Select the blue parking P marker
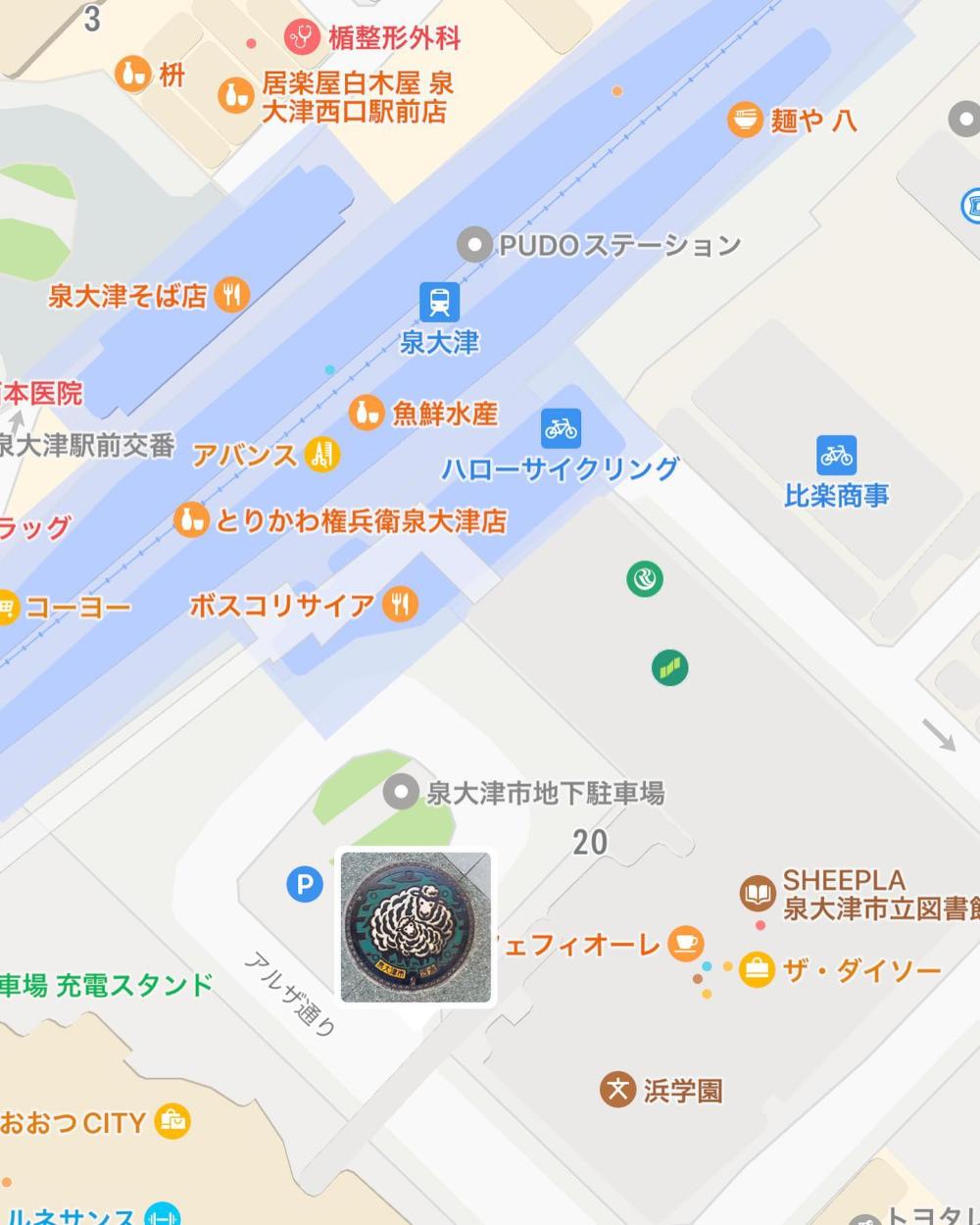This screenshot has height=1225, width=980. tap(305, 886)
